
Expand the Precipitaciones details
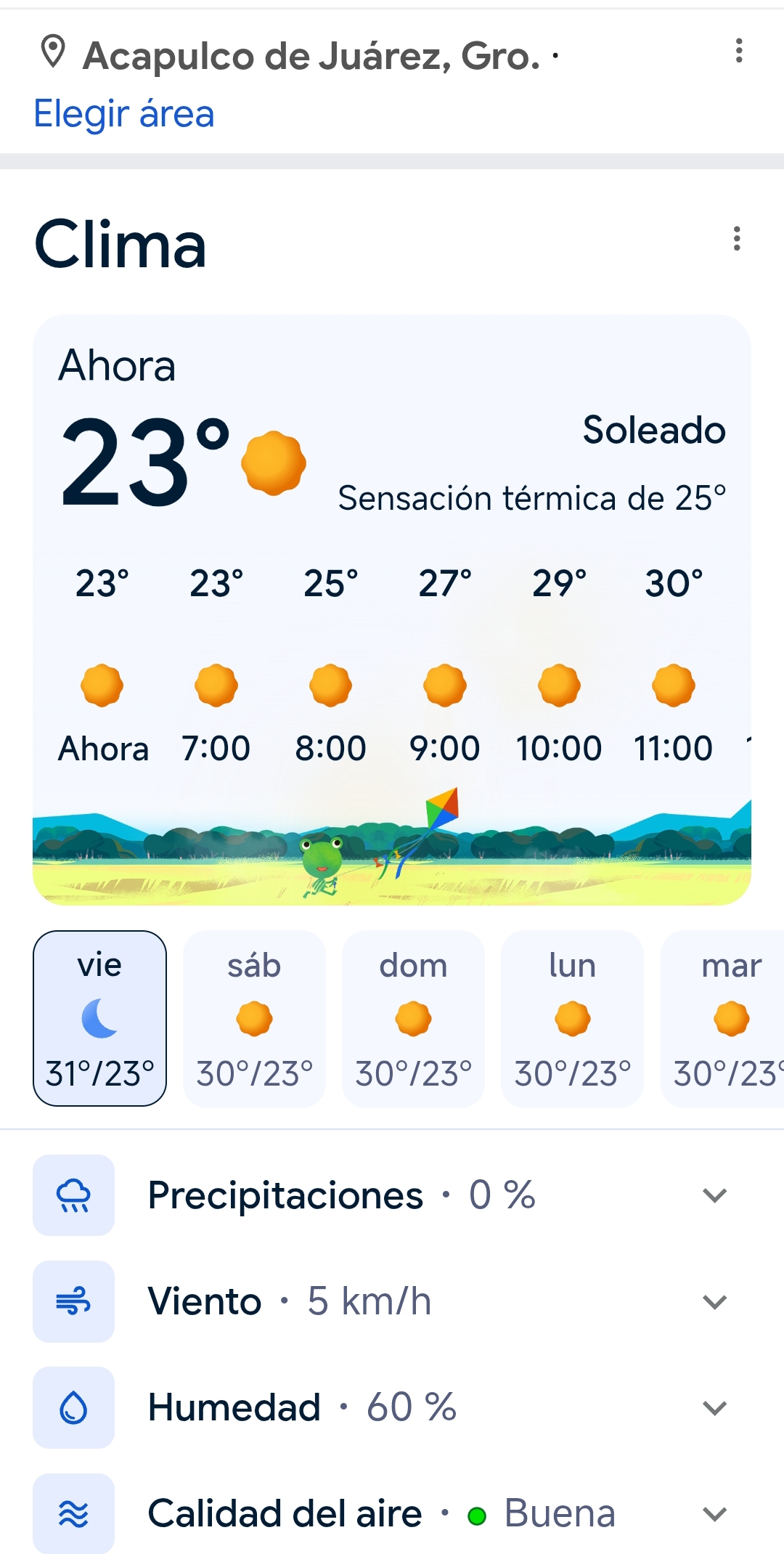[x=714, y=1195]
